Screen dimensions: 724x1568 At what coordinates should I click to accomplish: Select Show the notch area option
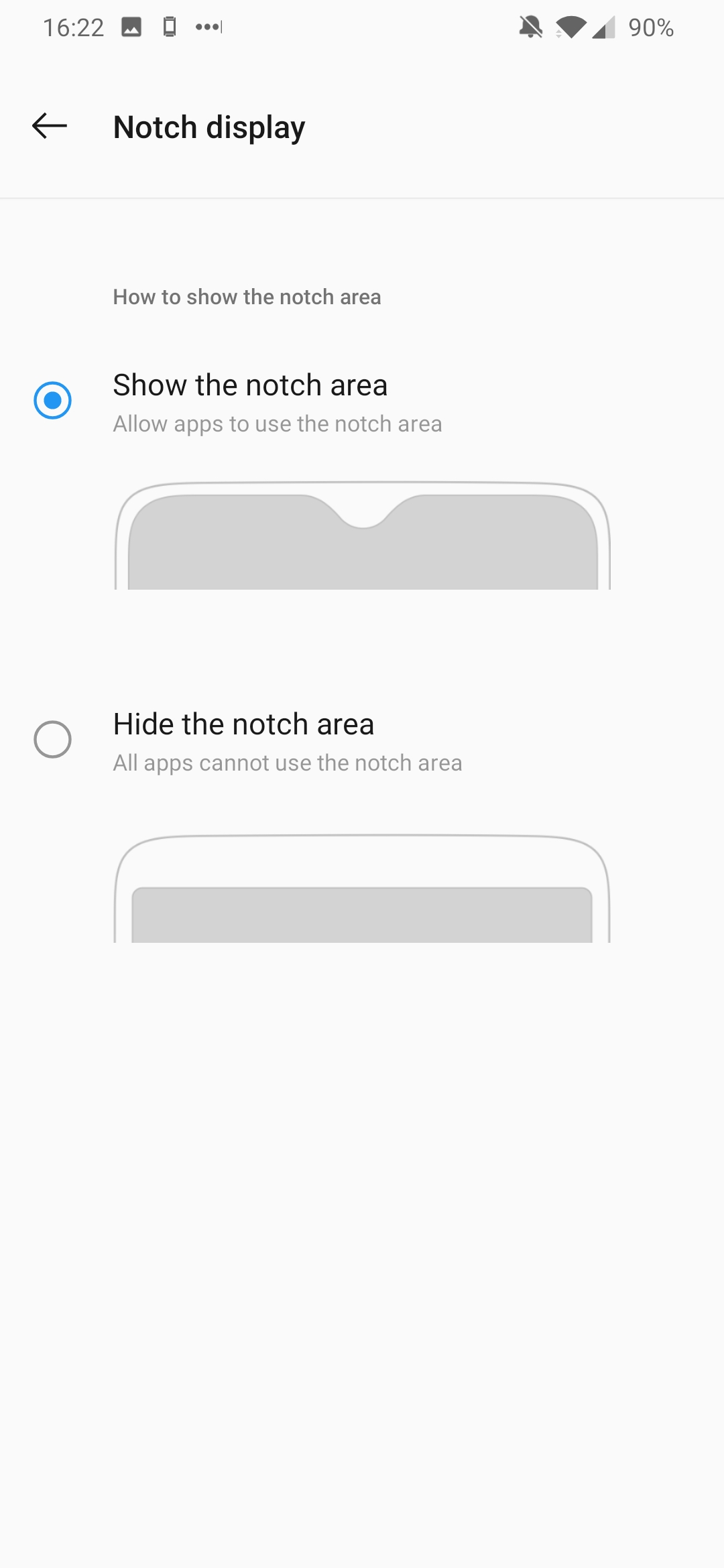(362, 402)
